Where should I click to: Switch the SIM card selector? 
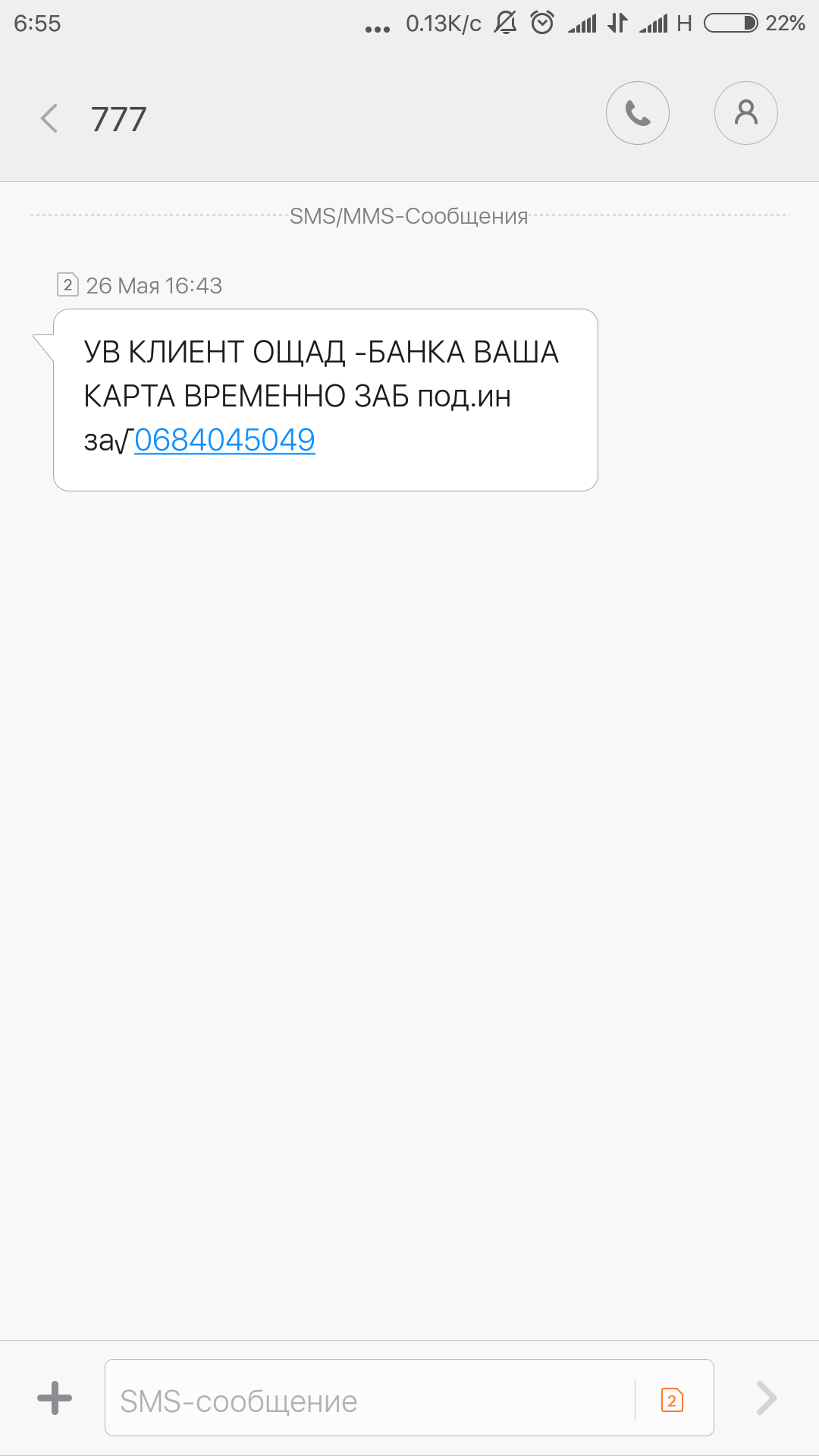click(672, 1400)
